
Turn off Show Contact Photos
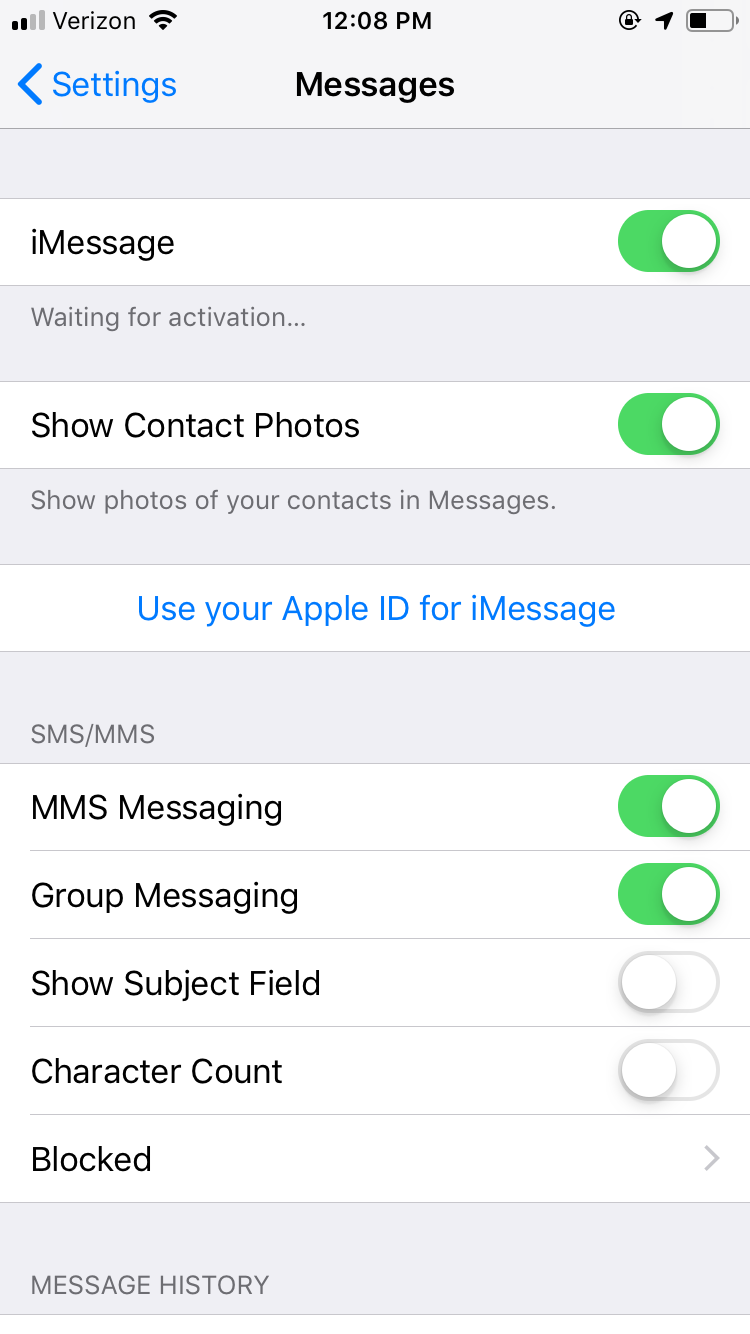coord(667,424)
